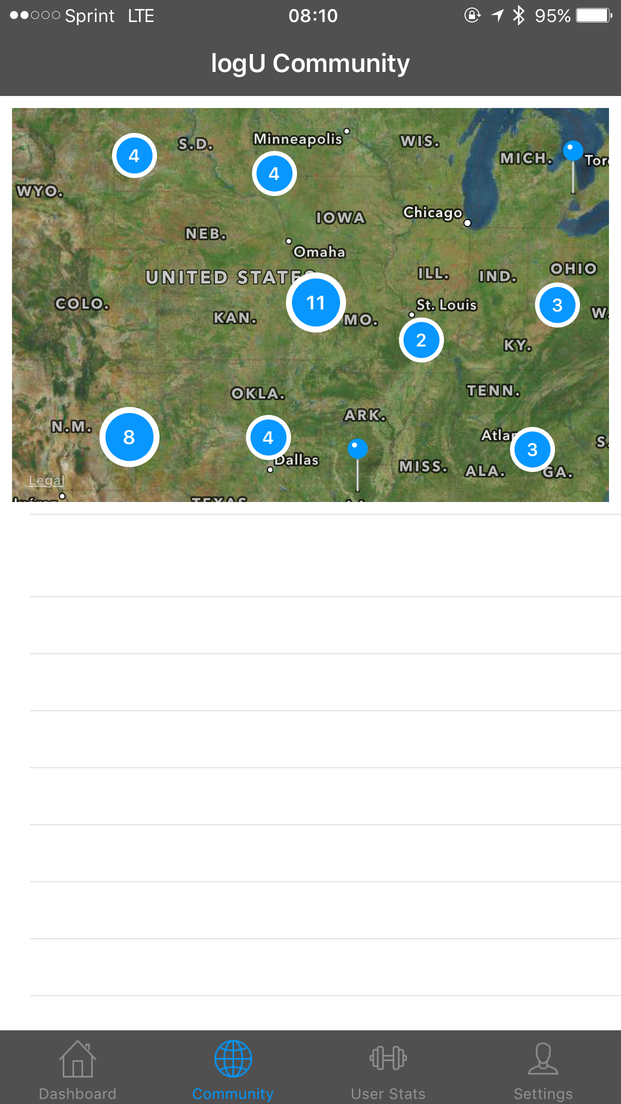Go to the Settings tab
621x1104 pixels.
point(543,1068)
